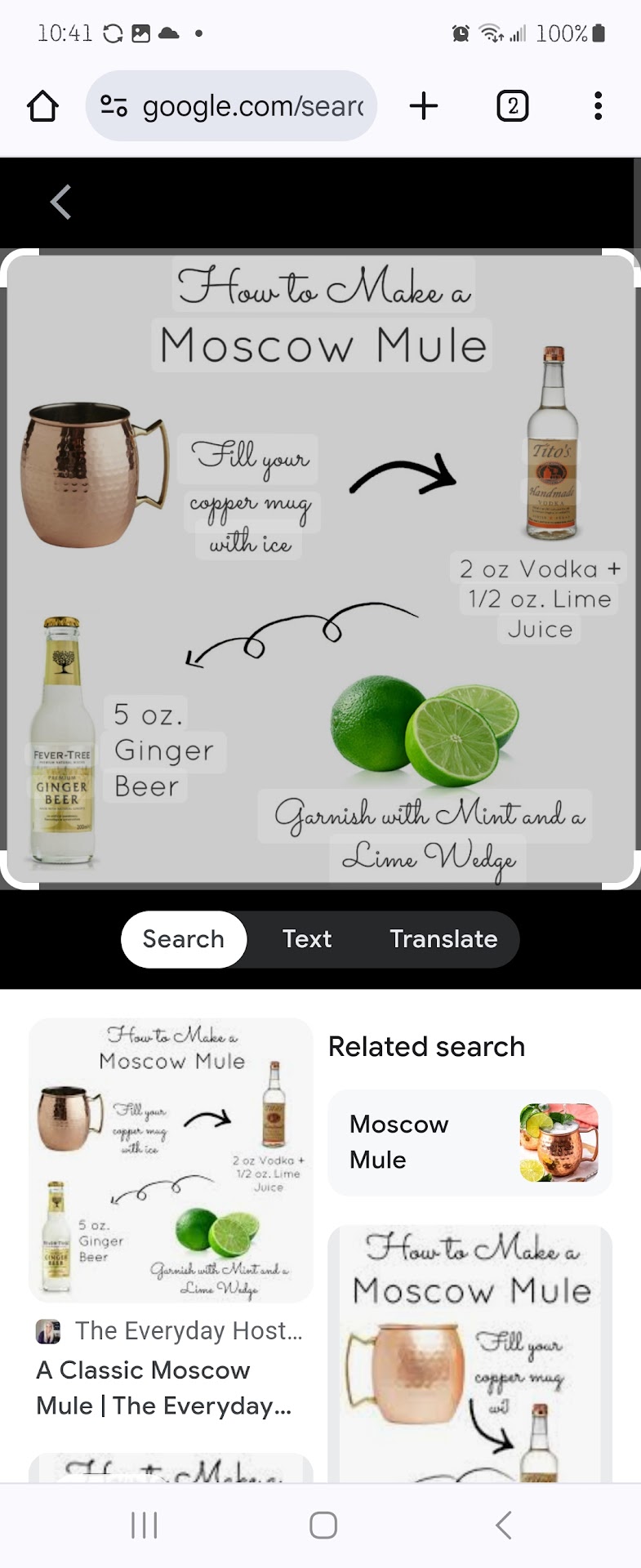Switch to the Translate mode
This screenshot has width=641, height=1568.
443,939
